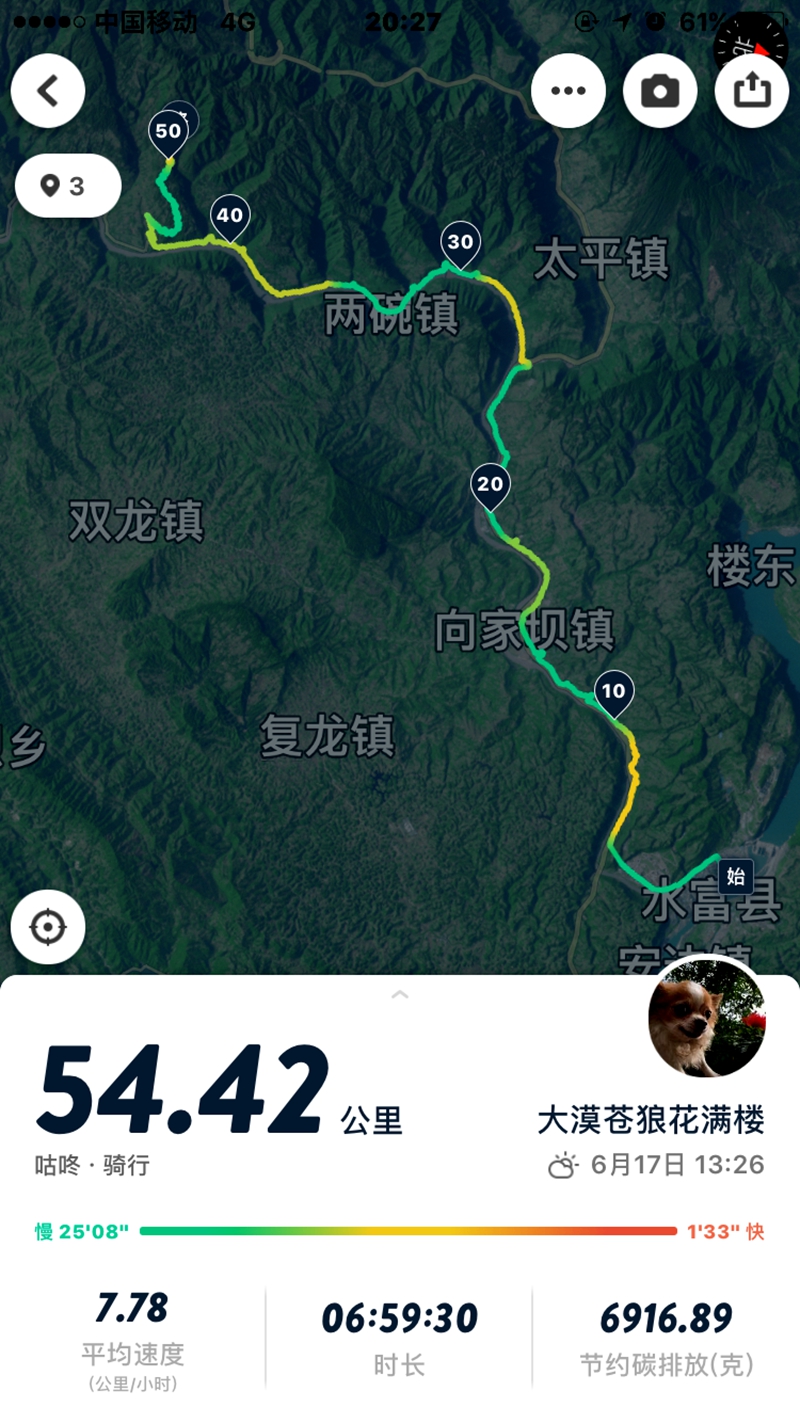Go back using the arrow button

pyautogui.click(x=48, y=91)
